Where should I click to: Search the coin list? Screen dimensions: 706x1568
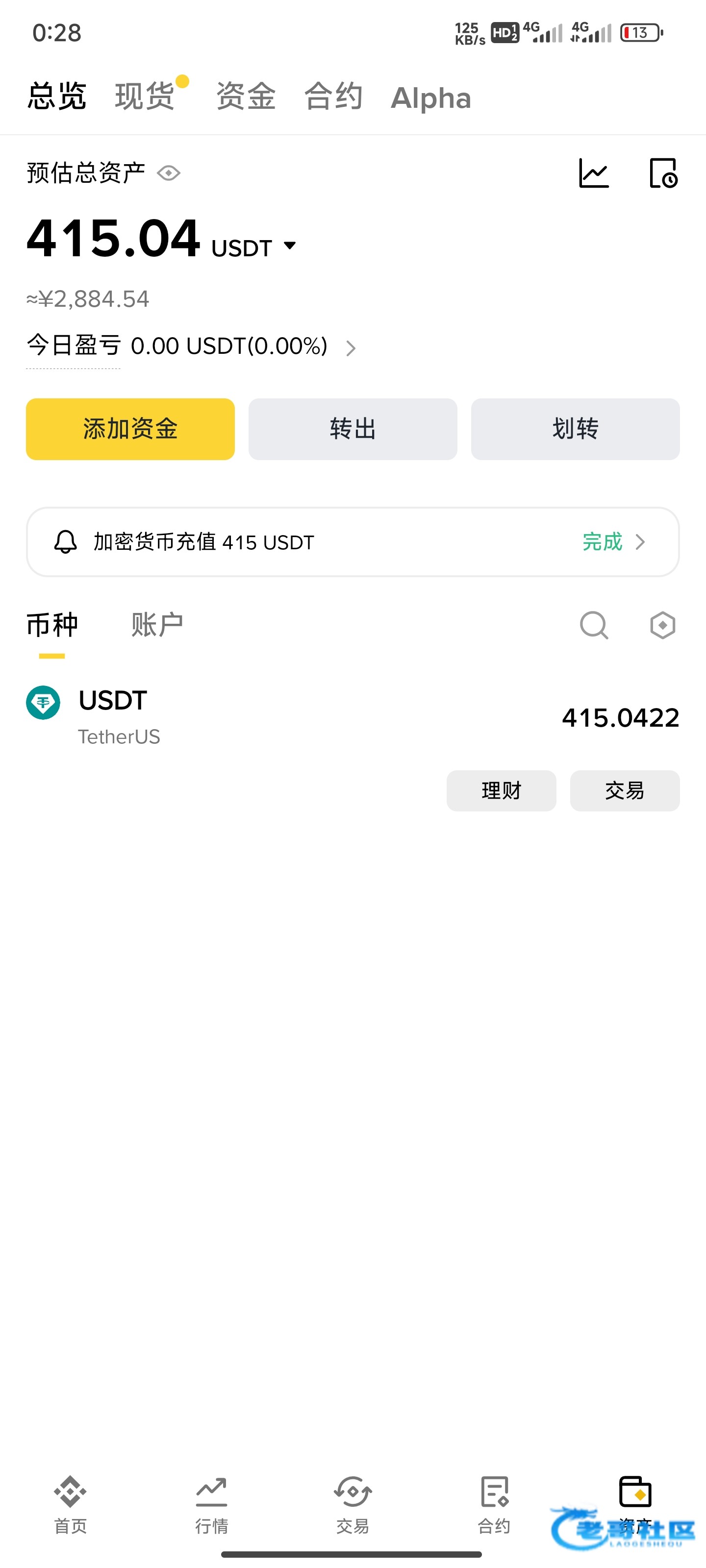pyautogui.click(x=593, y=625)
